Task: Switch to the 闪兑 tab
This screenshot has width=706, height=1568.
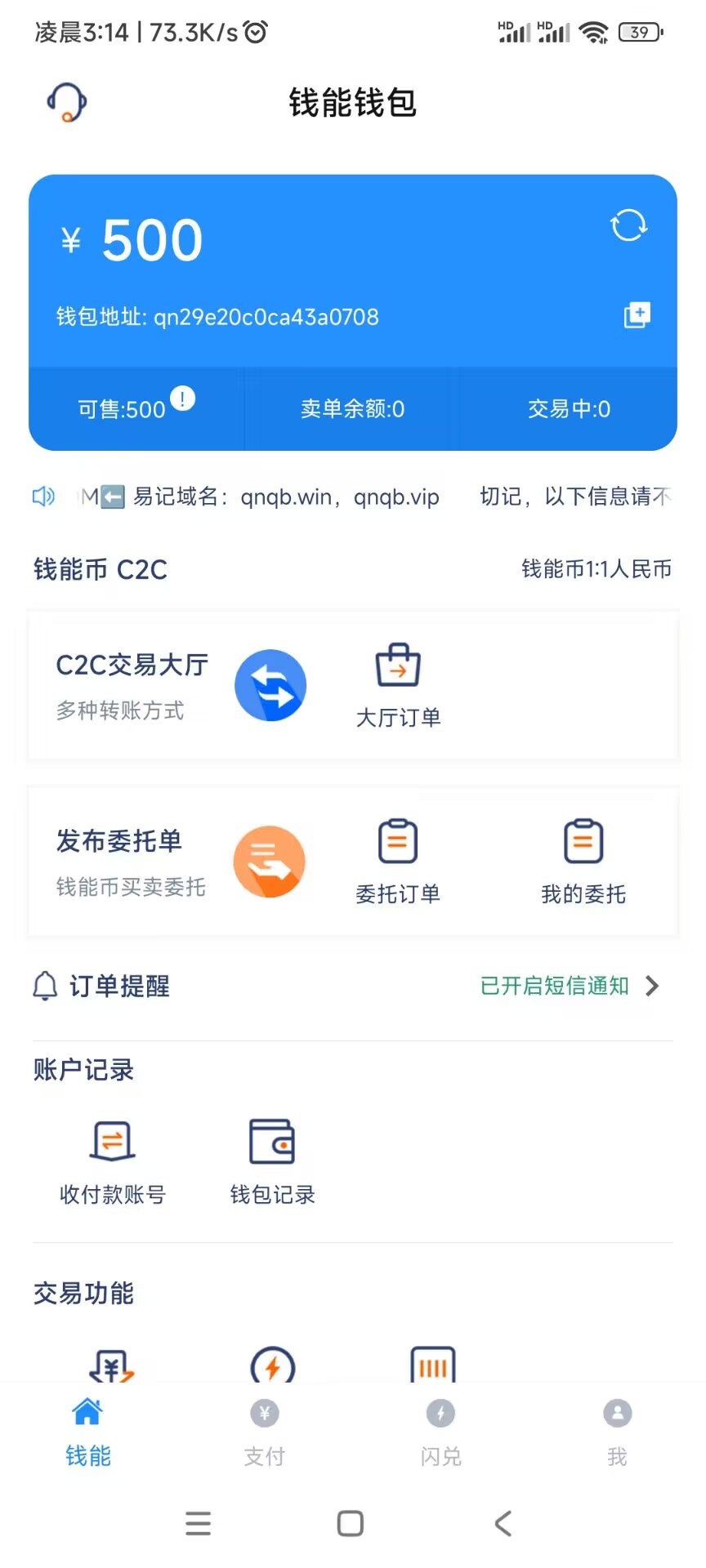Action: [441, 1432]
